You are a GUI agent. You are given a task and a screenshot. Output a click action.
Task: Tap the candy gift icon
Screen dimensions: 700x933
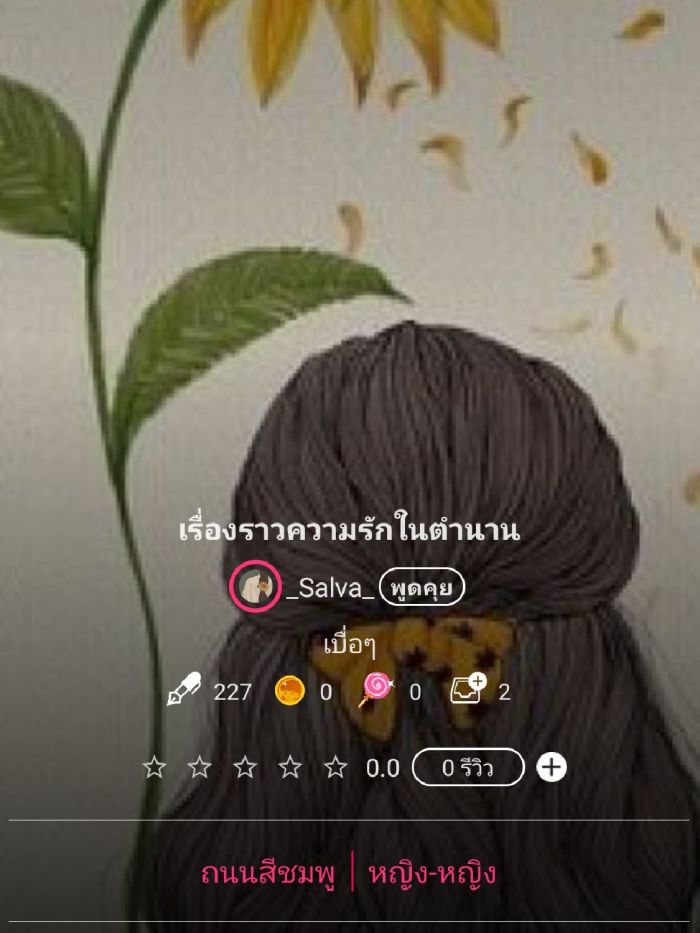[x=376, y=689]
